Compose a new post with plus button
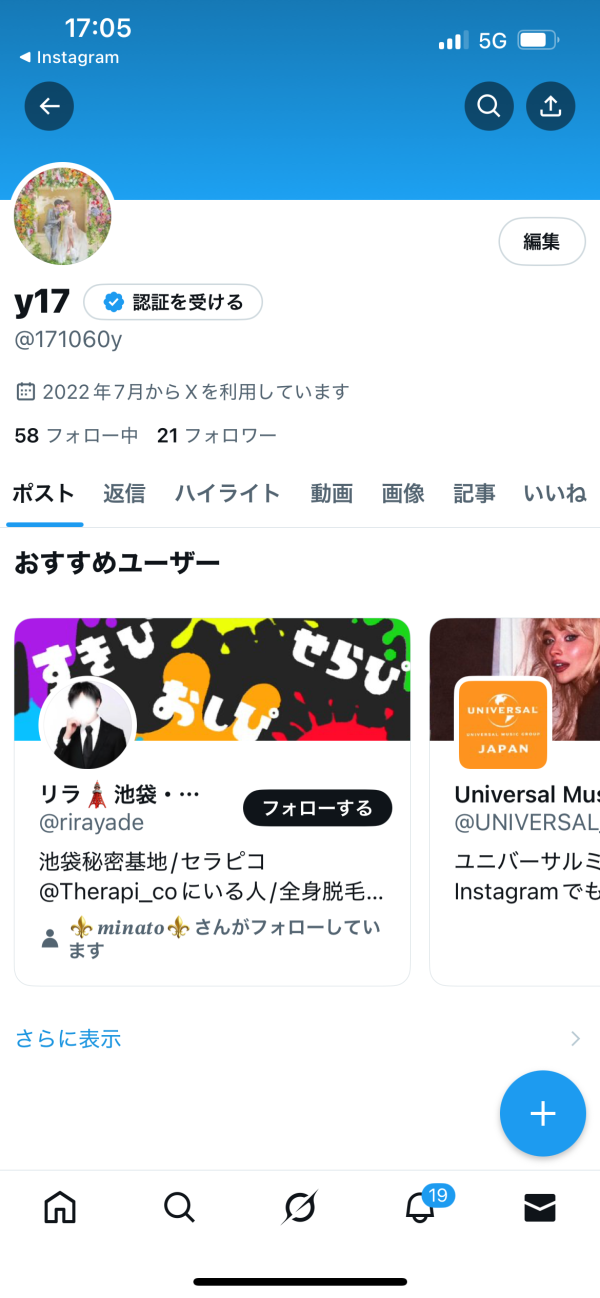Screen dimensions: 600x1298 (x=542, y=1113)
